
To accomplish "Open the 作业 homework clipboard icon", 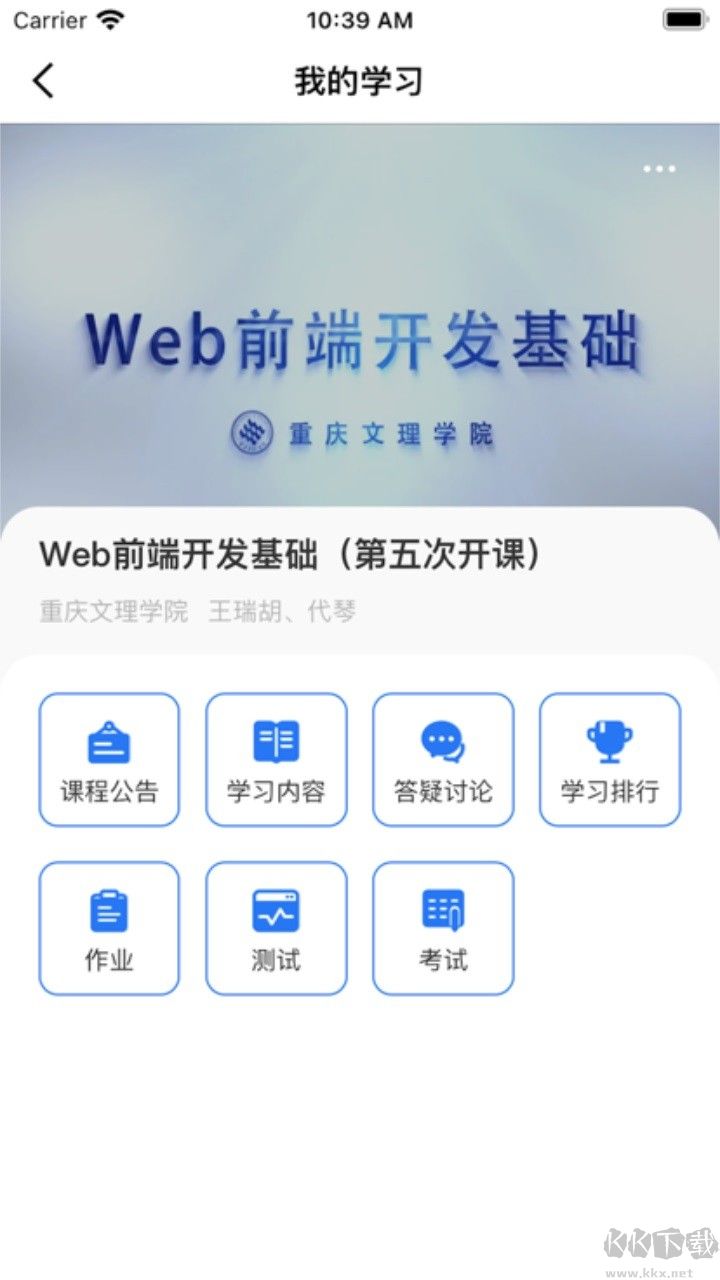I will coord(108,926).
